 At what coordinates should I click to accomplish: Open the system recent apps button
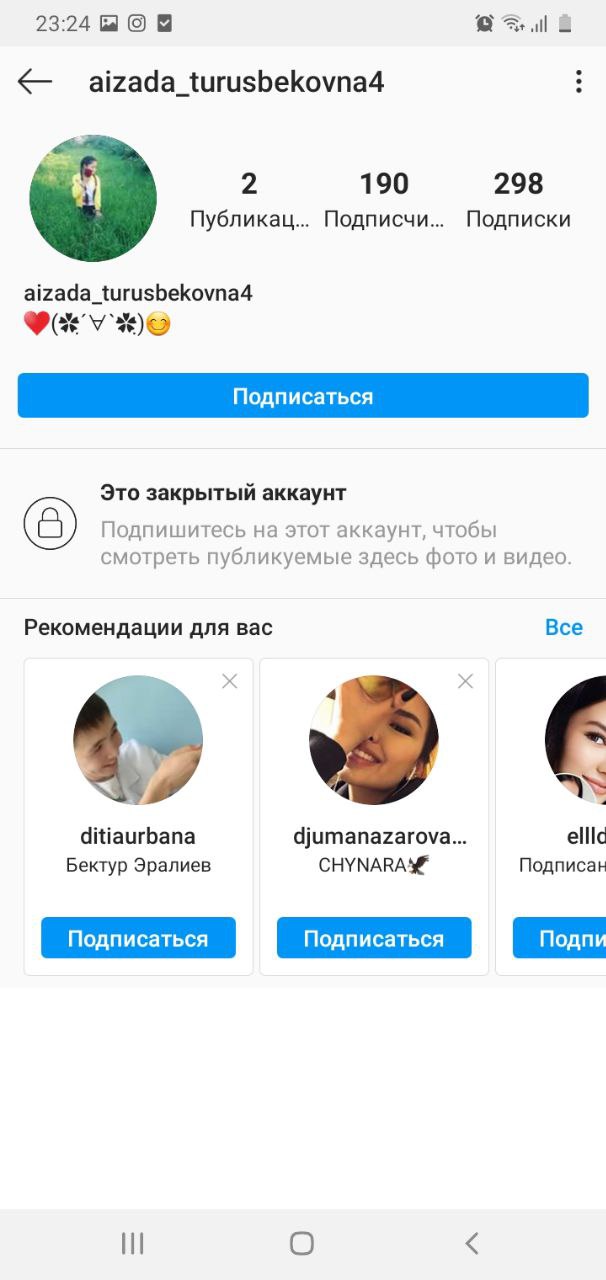(x=132, y=1243)
